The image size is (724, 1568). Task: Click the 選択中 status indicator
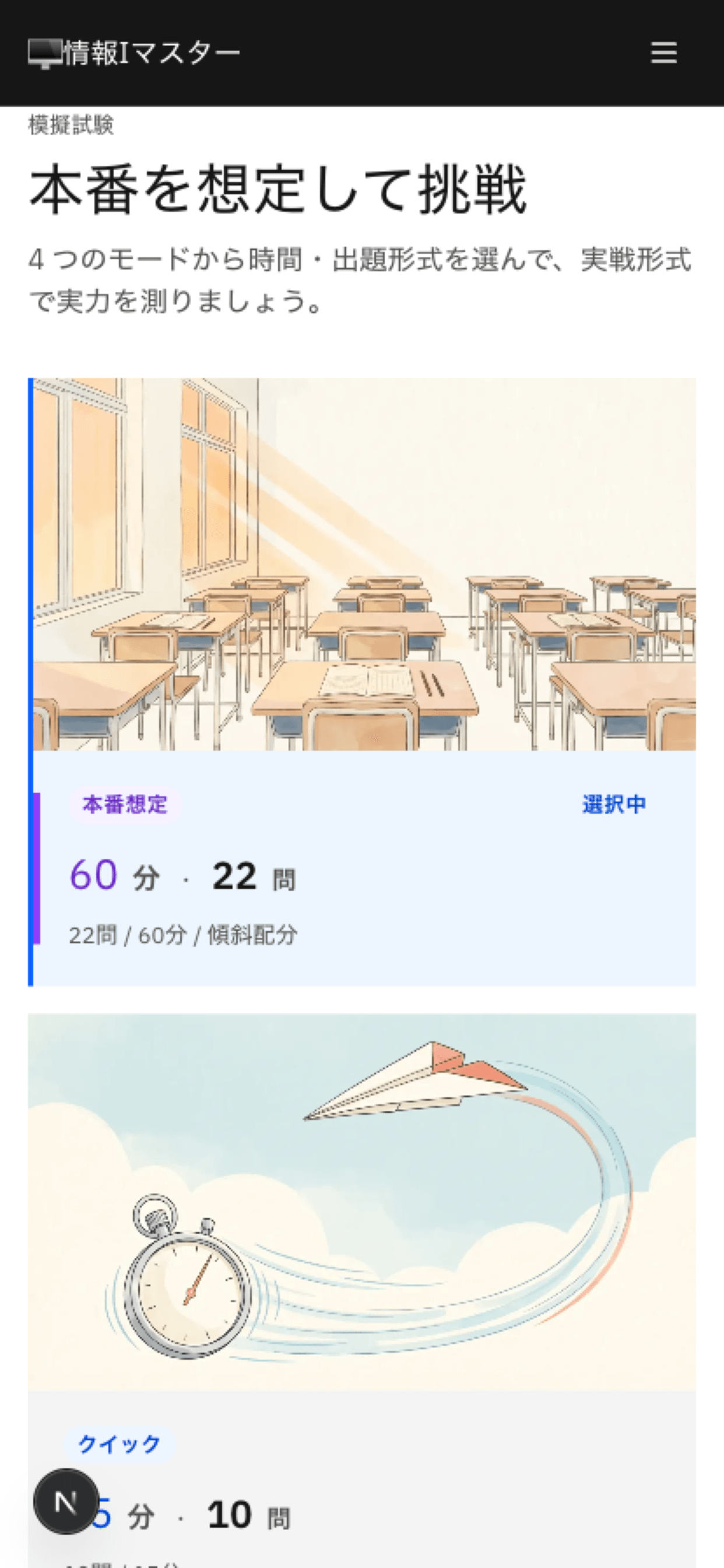point(614,804)
